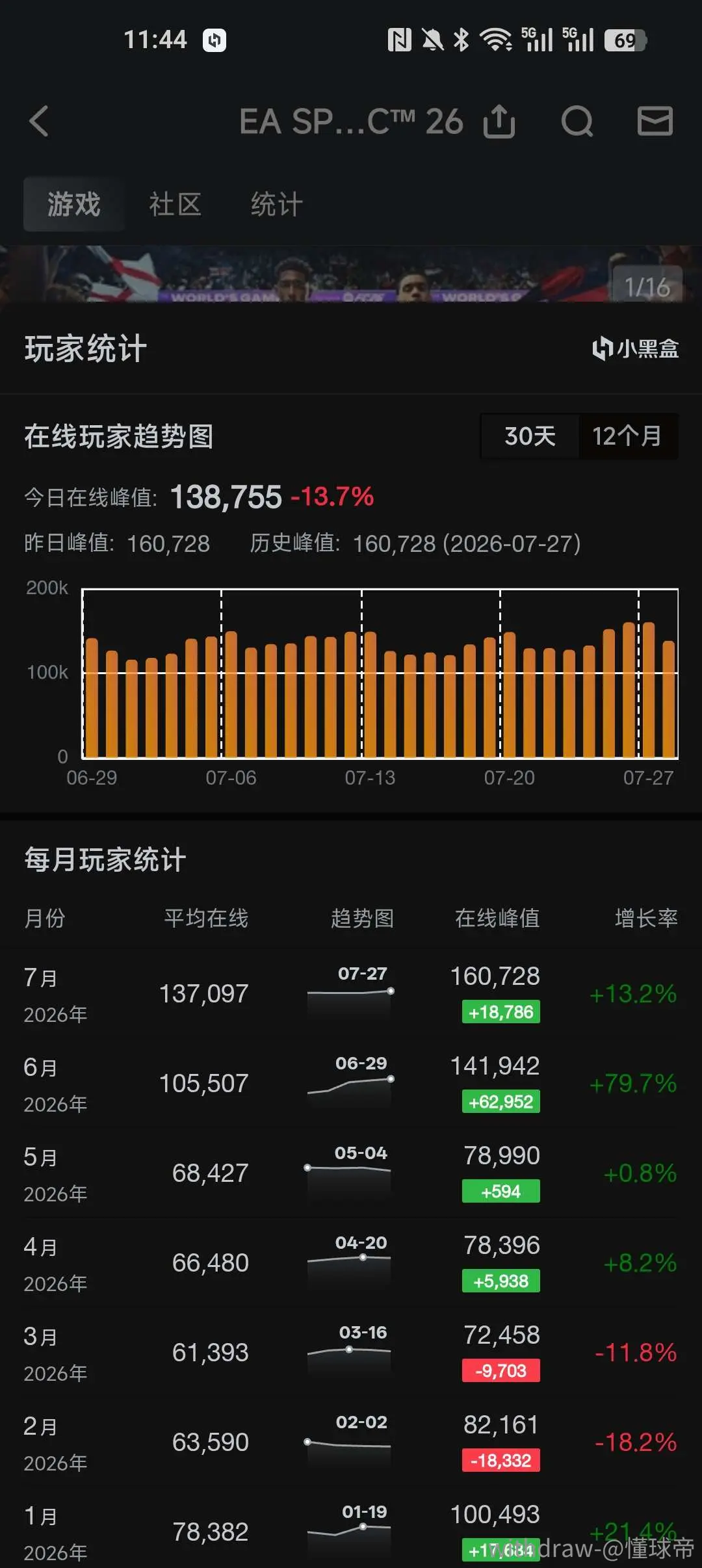Screen dimensions: 702x1568
Task: Show the 12个月 trend chart
Action: point(627,436)
